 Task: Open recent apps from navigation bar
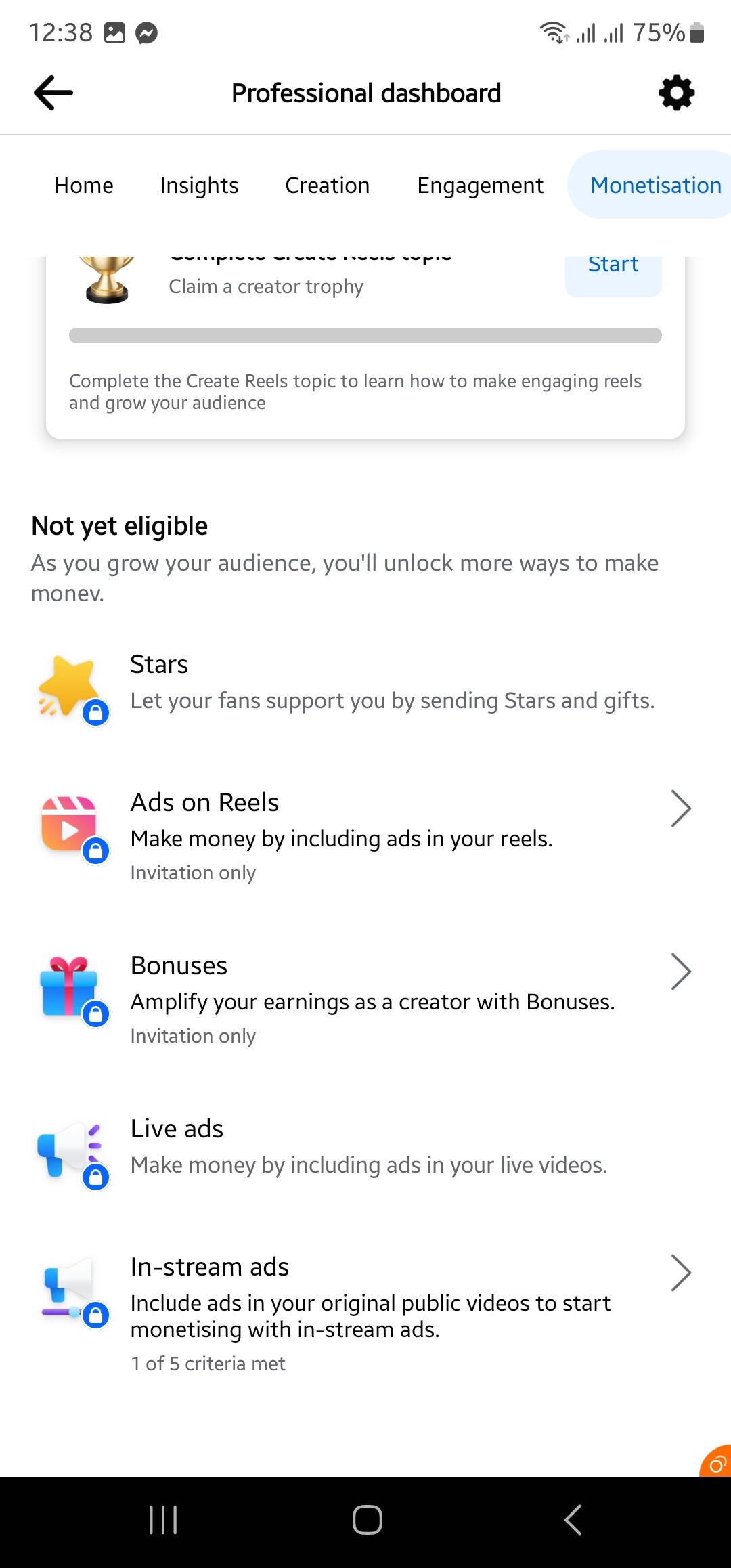(163, 1520)
